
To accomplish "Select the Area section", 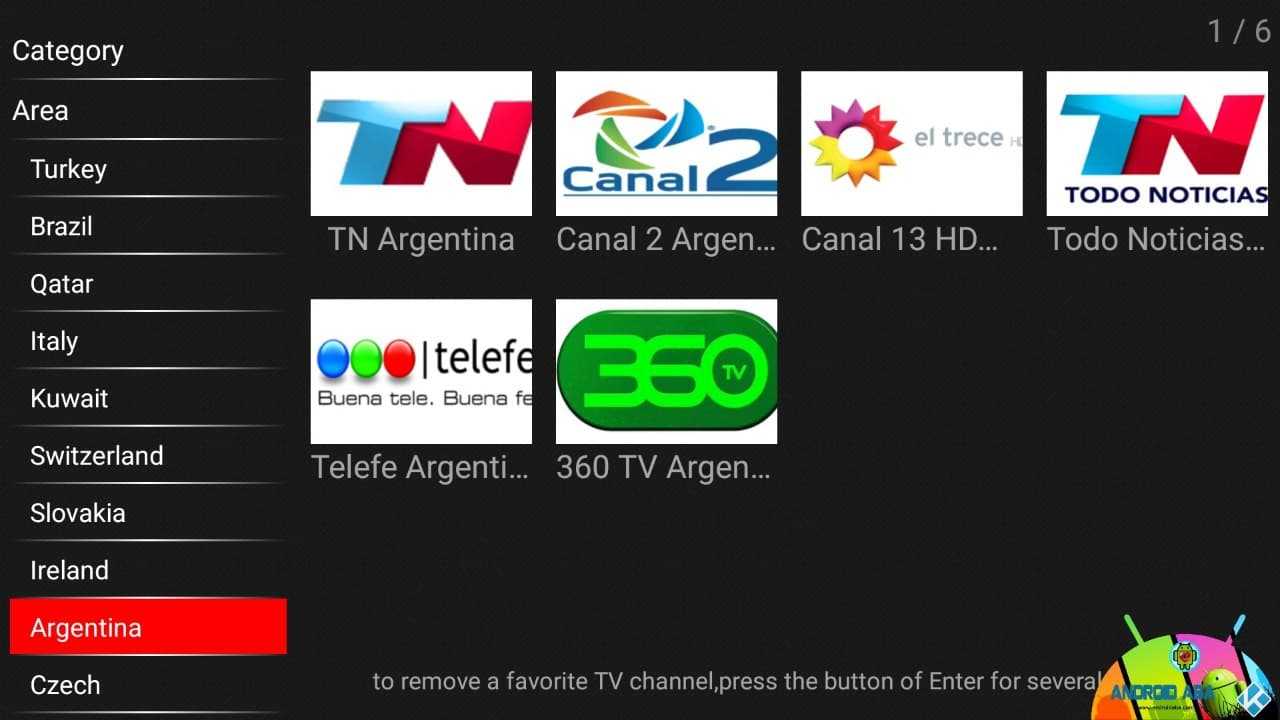I will (41, 111).
